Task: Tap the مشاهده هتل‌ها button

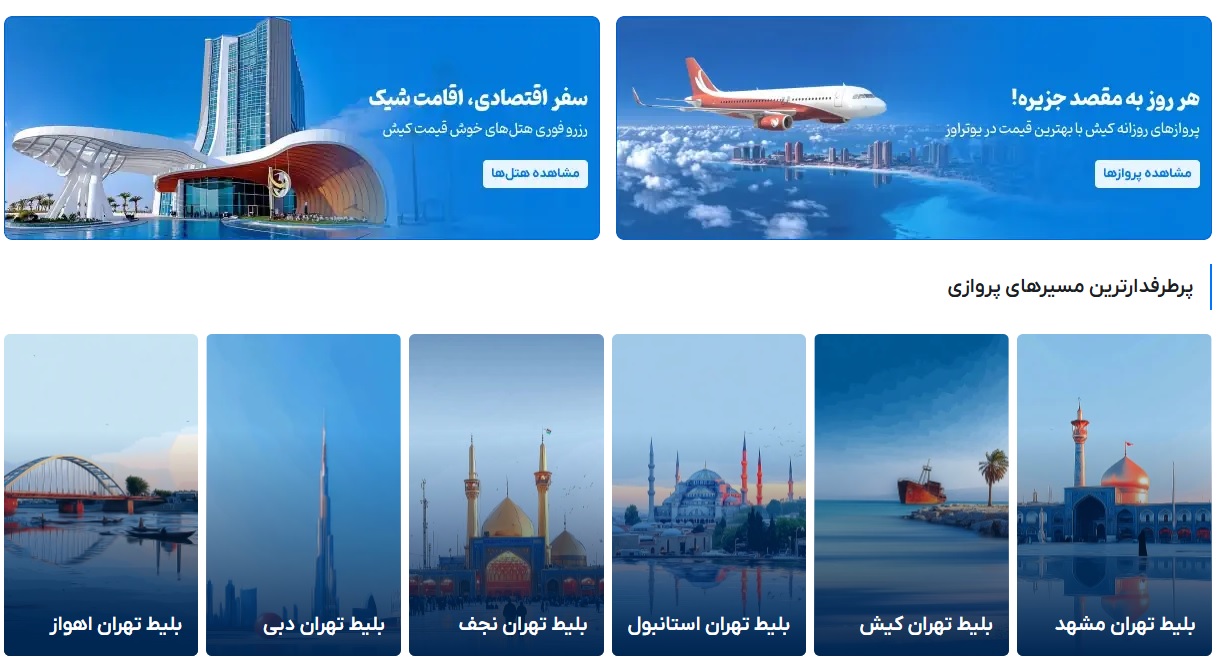Action: click(535, 173)
